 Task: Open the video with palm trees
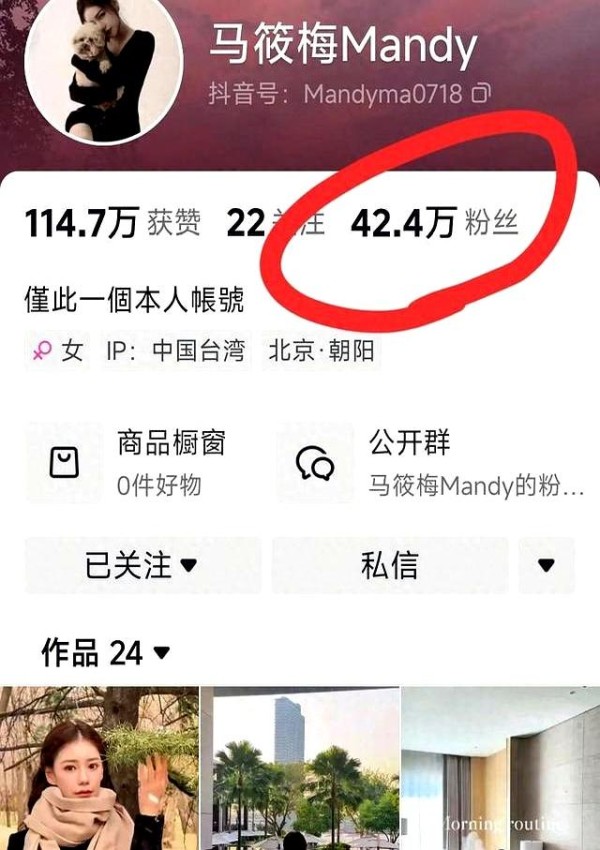click(x=299, y=768)
